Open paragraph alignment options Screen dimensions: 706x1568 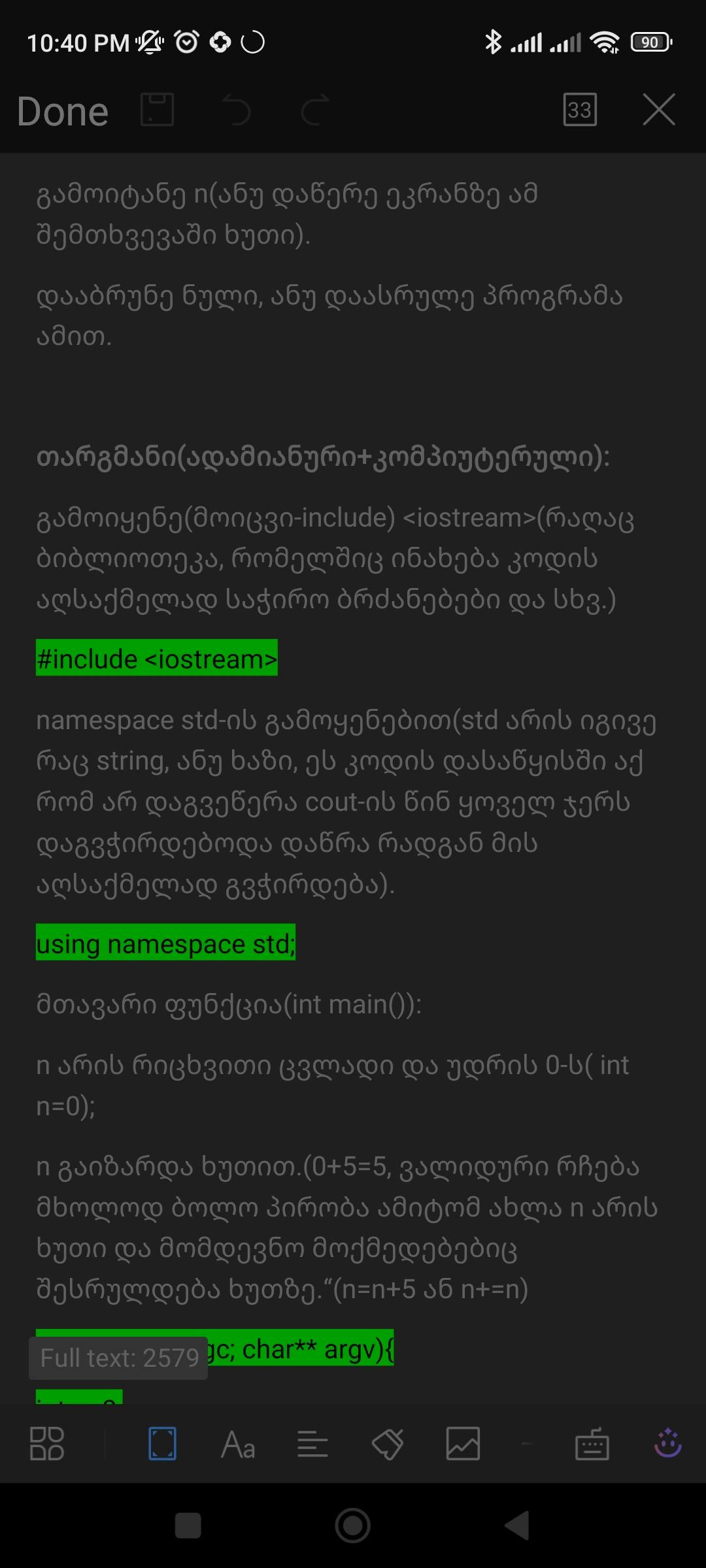(312, 1443)
